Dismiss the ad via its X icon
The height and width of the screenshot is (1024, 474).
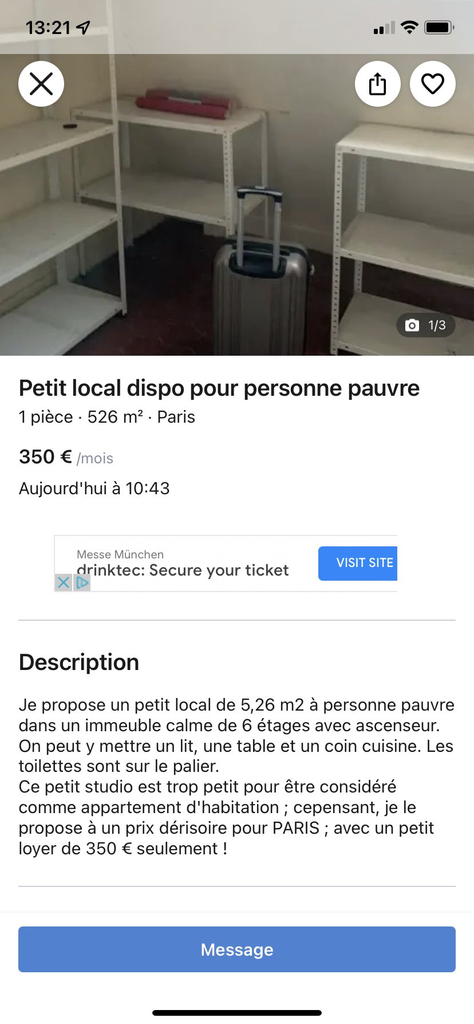tap(63, 583)
